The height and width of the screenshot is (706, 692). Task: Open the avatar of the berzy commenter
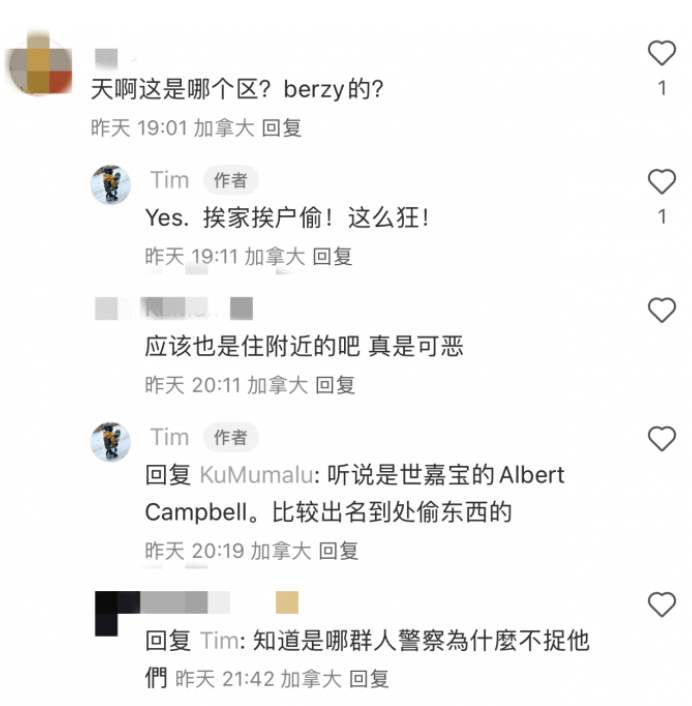tap(40, 60)
